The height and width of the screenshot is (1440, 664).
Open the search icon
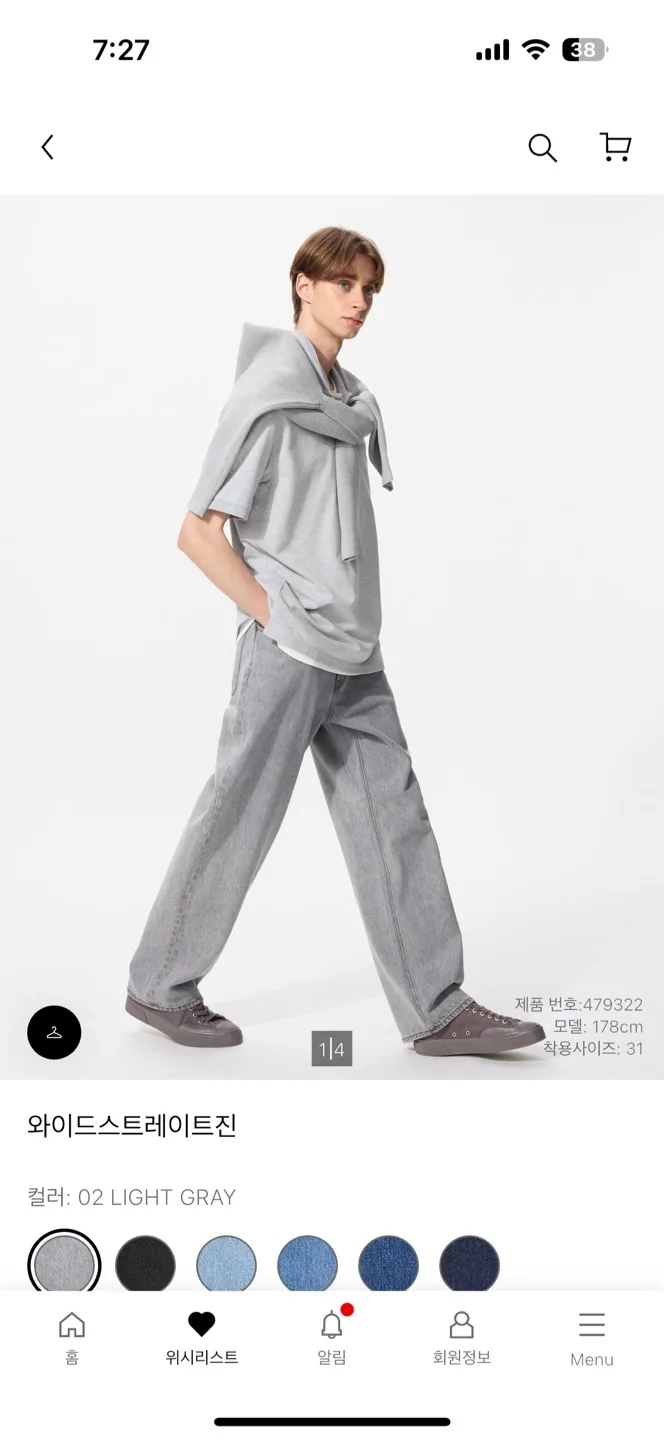point(542,148)
